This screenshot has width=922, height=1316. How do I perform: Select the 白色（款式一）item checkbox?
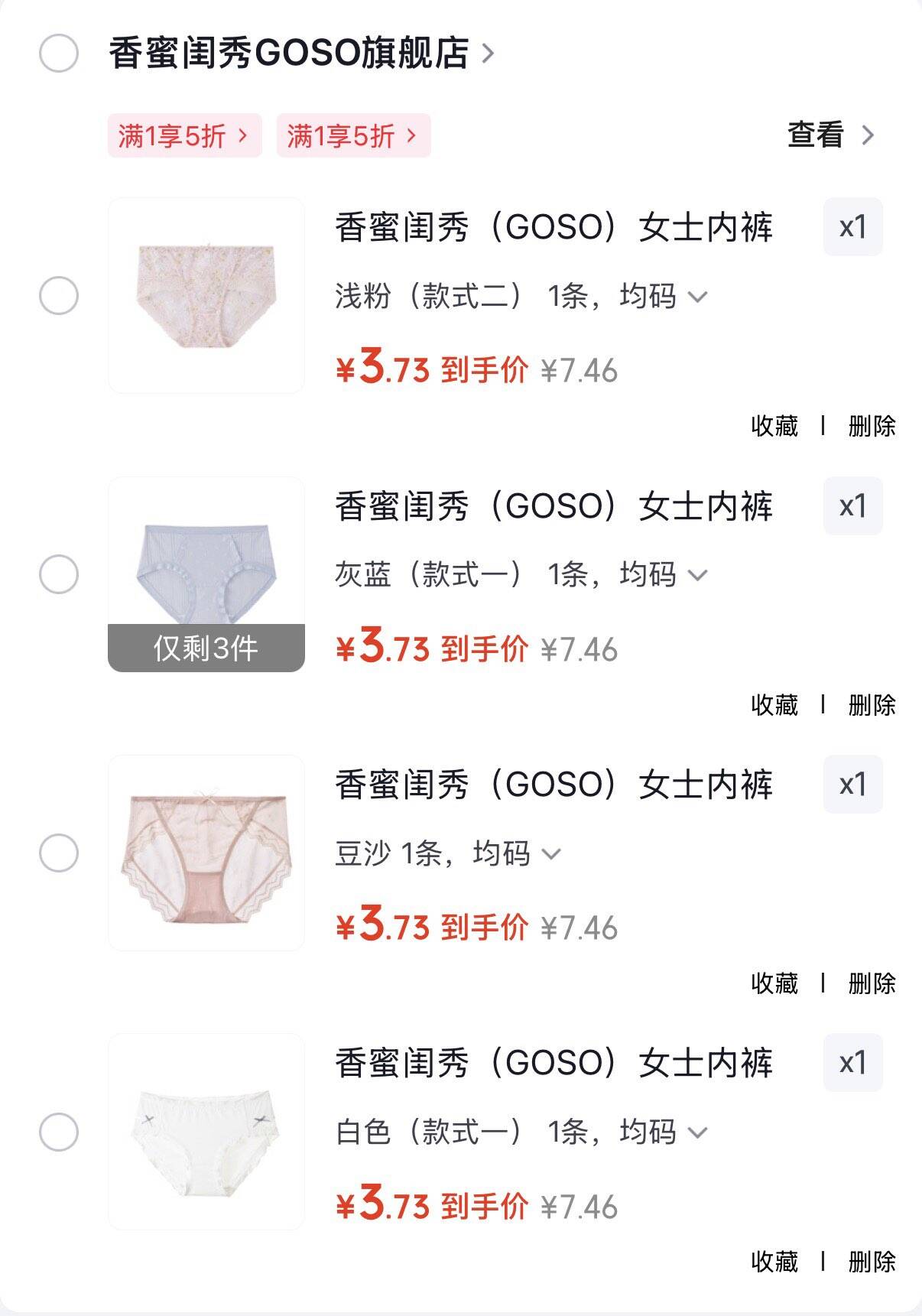pos(59,1132)
